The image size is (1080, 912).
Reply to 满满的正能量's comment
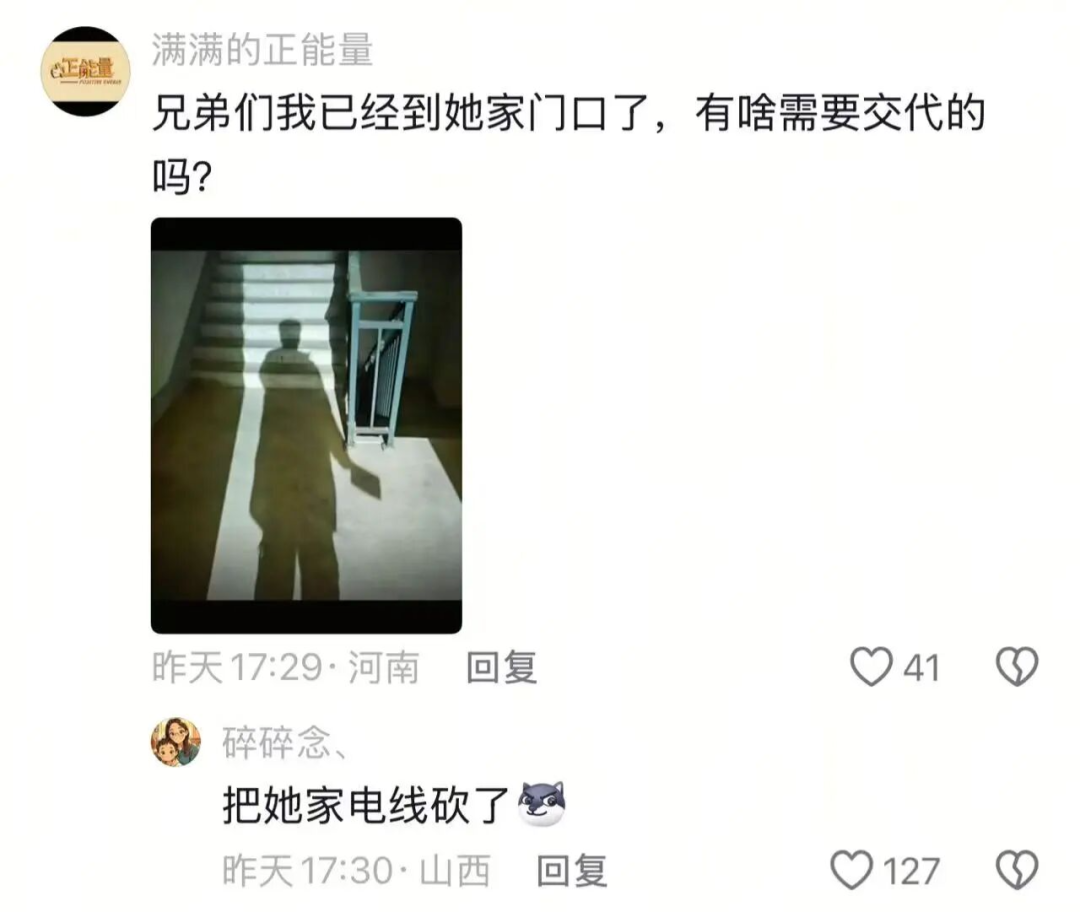click(502, 668)
